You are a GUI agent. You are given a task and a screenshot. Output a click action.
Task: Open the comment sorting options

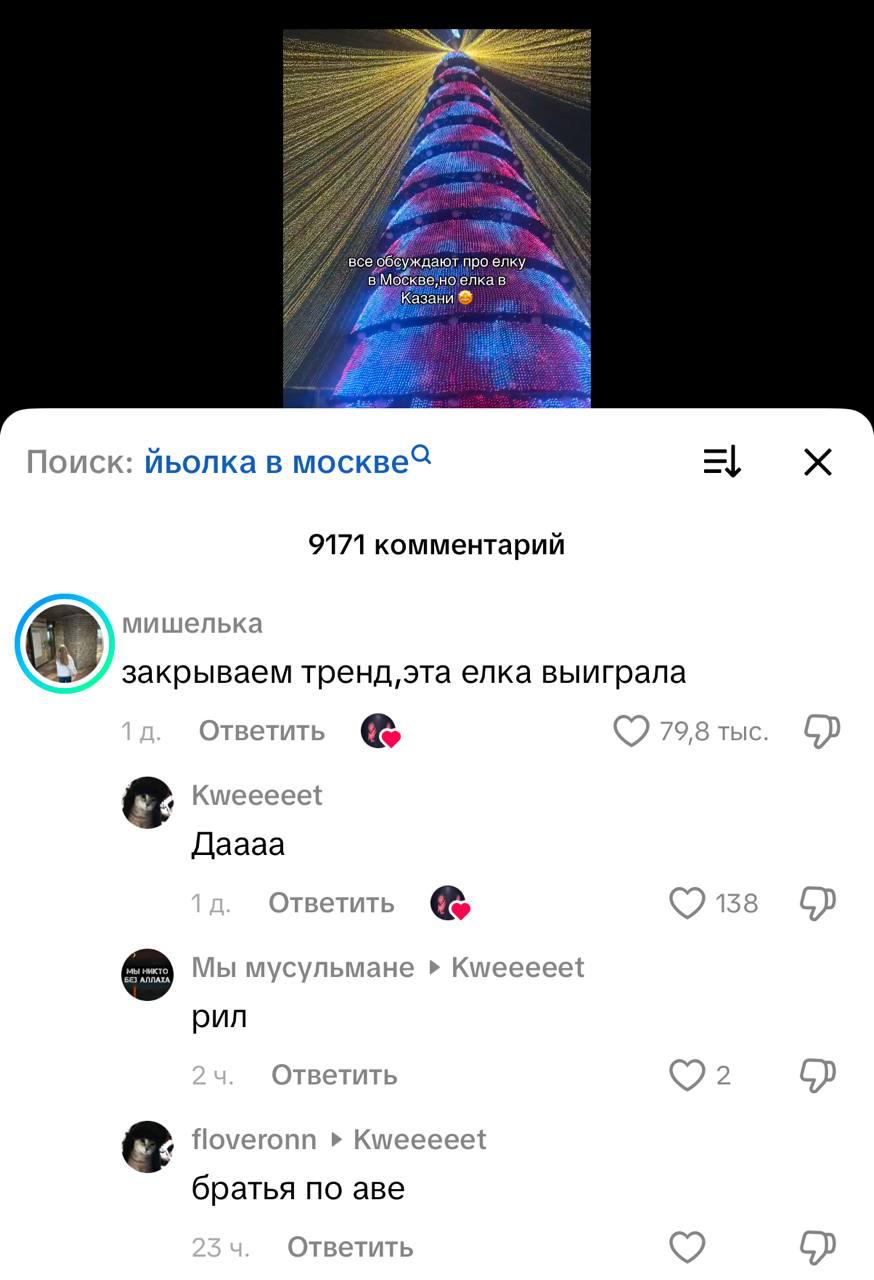coord(721,462)
